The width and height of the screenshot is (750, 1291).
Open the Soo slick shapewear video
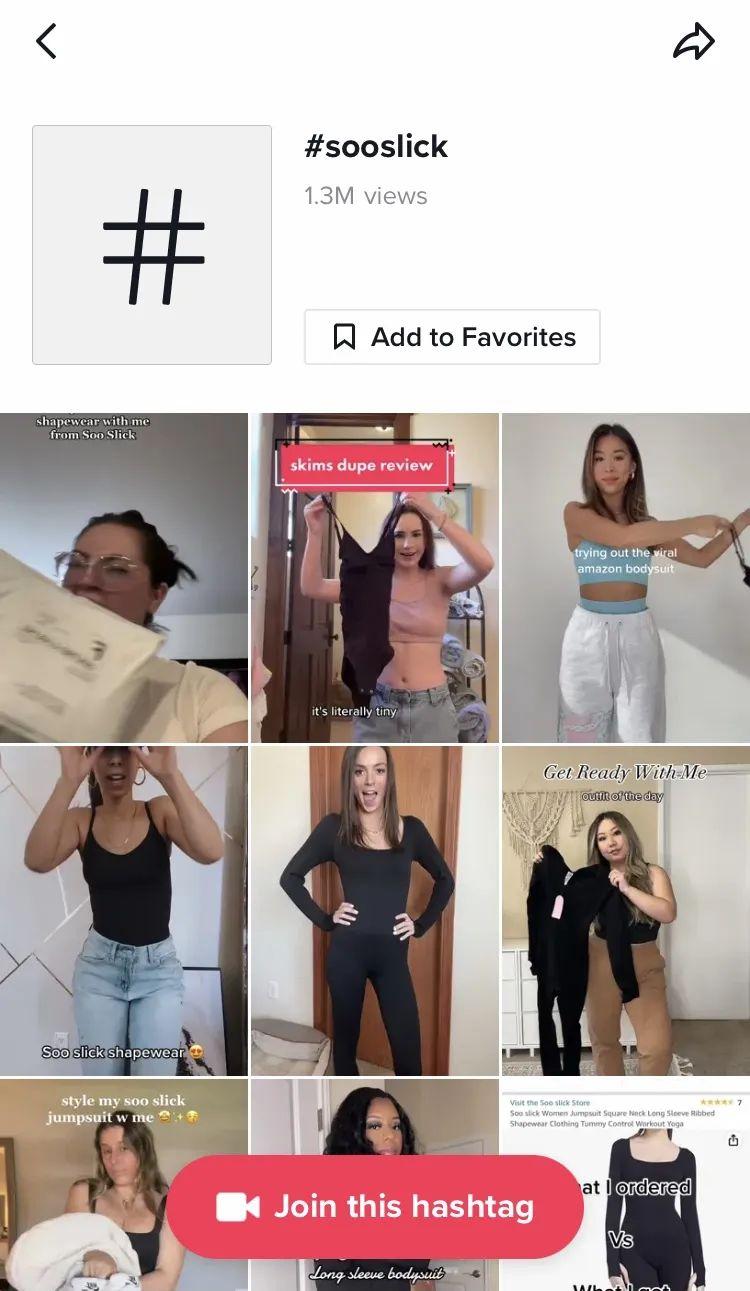pos(124,910)
